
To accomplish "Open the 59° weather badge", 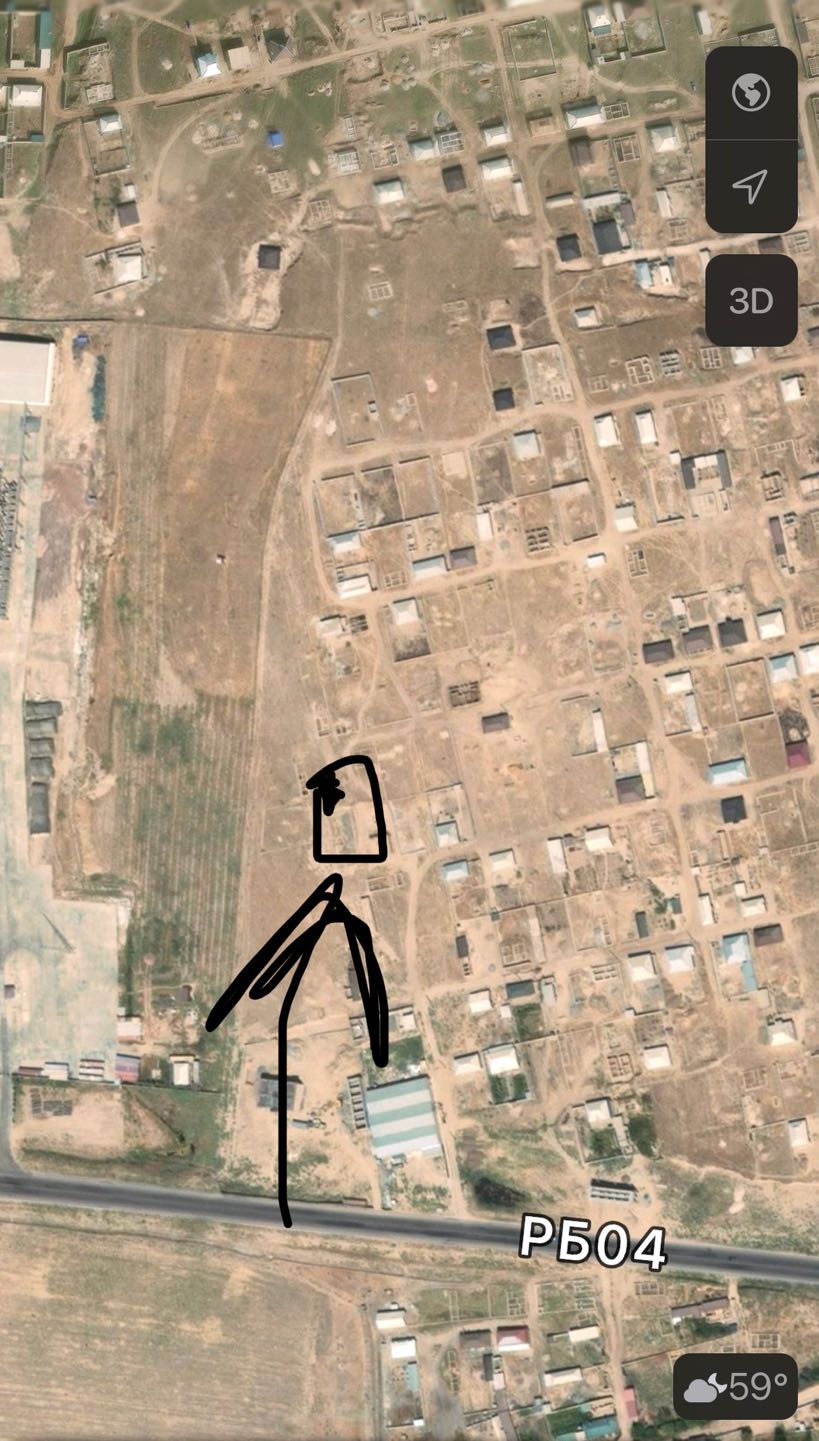I will [x=735, y=1387].
